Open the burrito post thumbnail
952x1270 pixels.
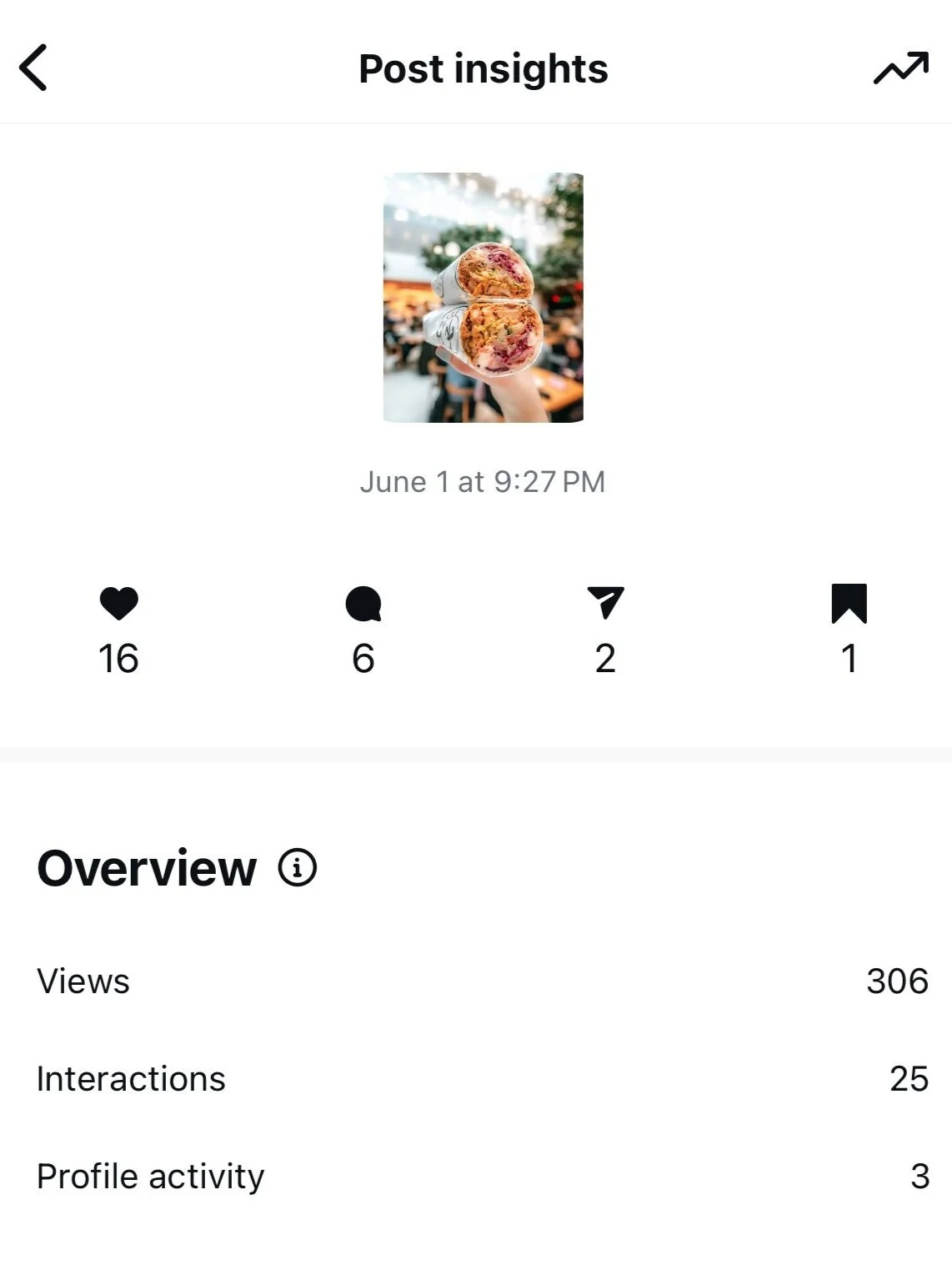point(484,298)
